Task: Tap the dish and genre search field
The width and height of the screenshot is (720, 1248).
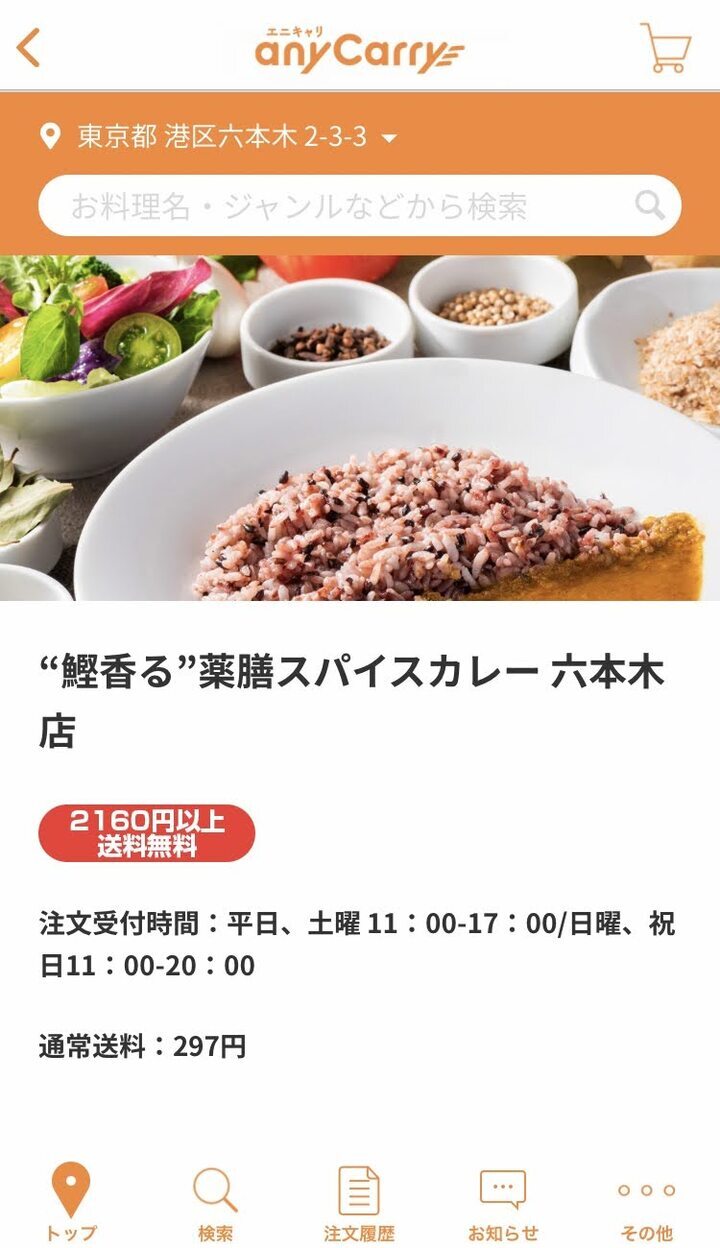Action: coord(340,207)
